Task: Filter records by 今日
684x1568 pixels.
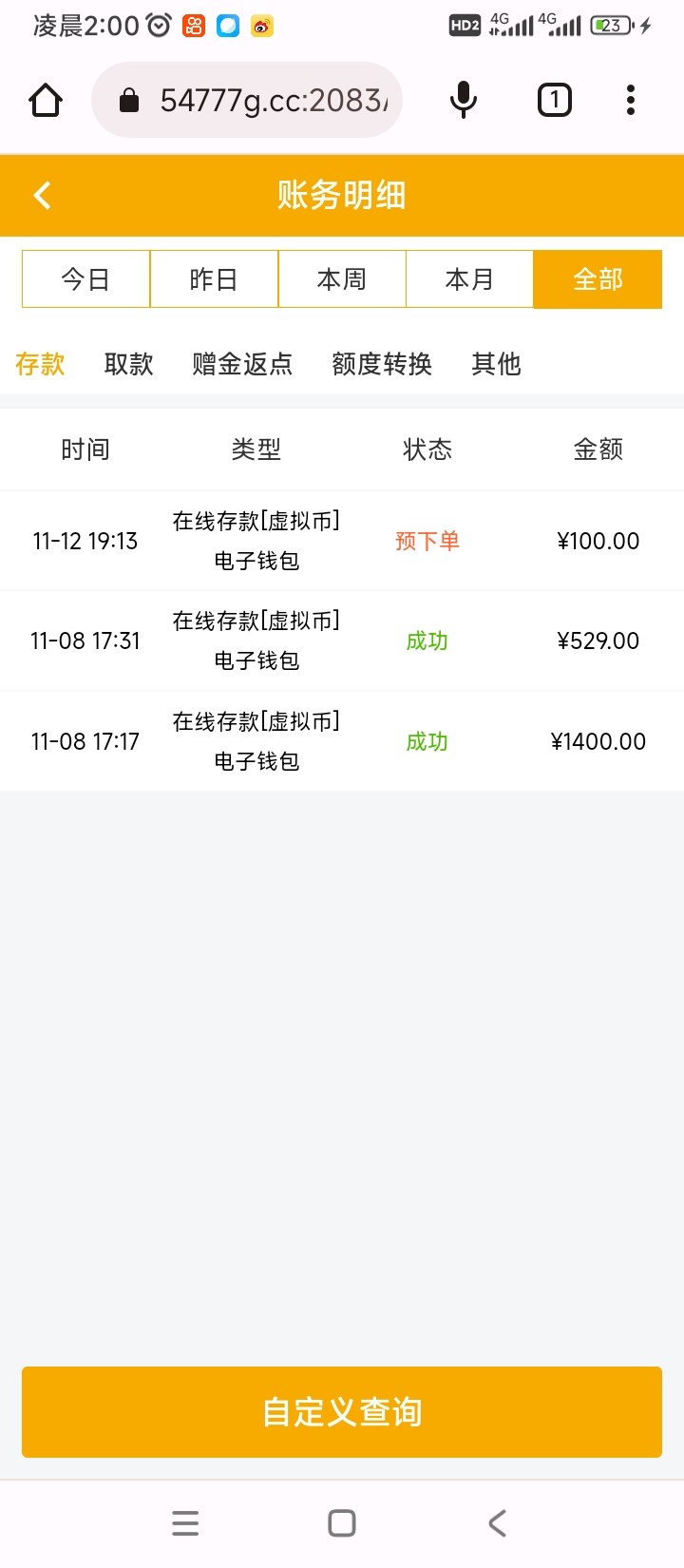Action: tap(85, 279)
